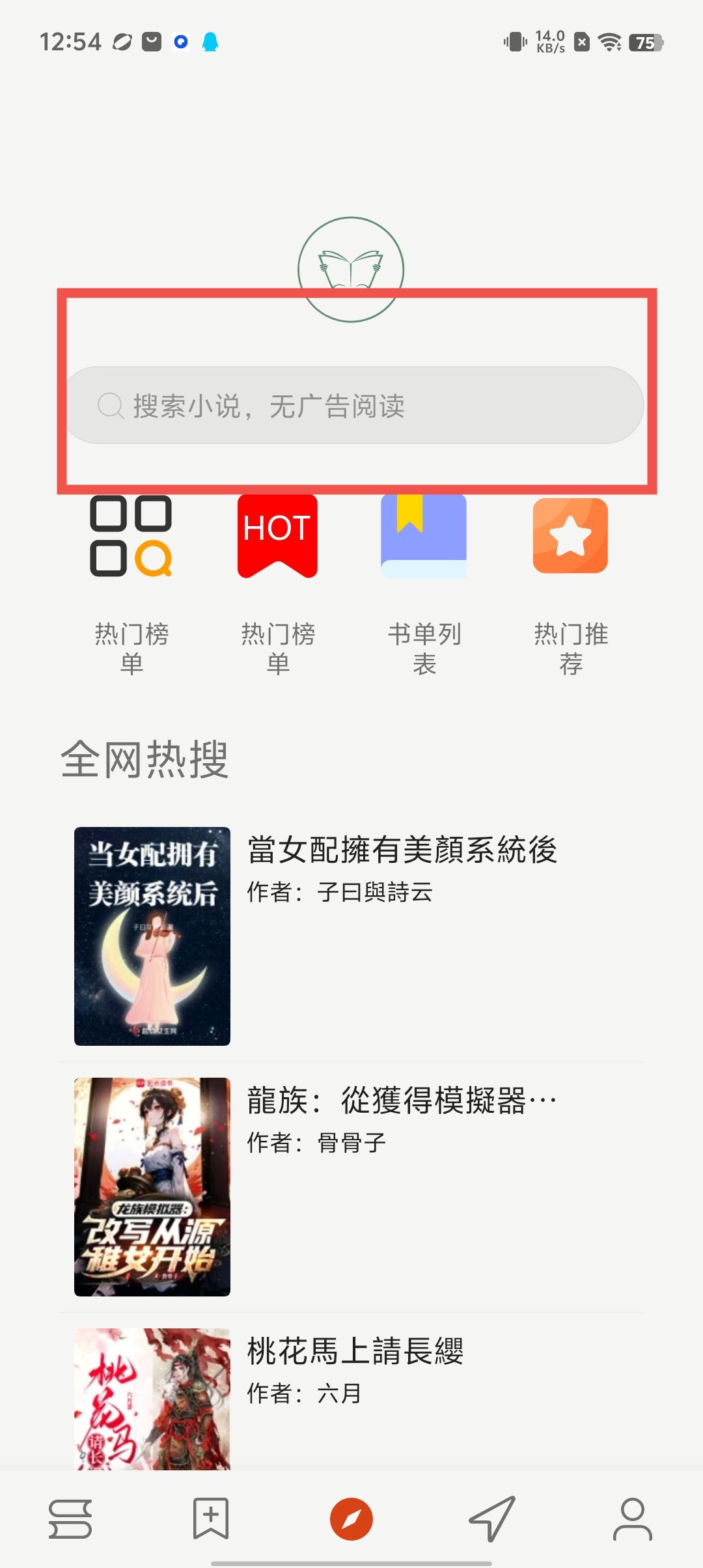Viewport: 703px width, 1568px height.
Task: Switch to the paper plane tab
Action: pyautogui.click(x=492, y=1519)
